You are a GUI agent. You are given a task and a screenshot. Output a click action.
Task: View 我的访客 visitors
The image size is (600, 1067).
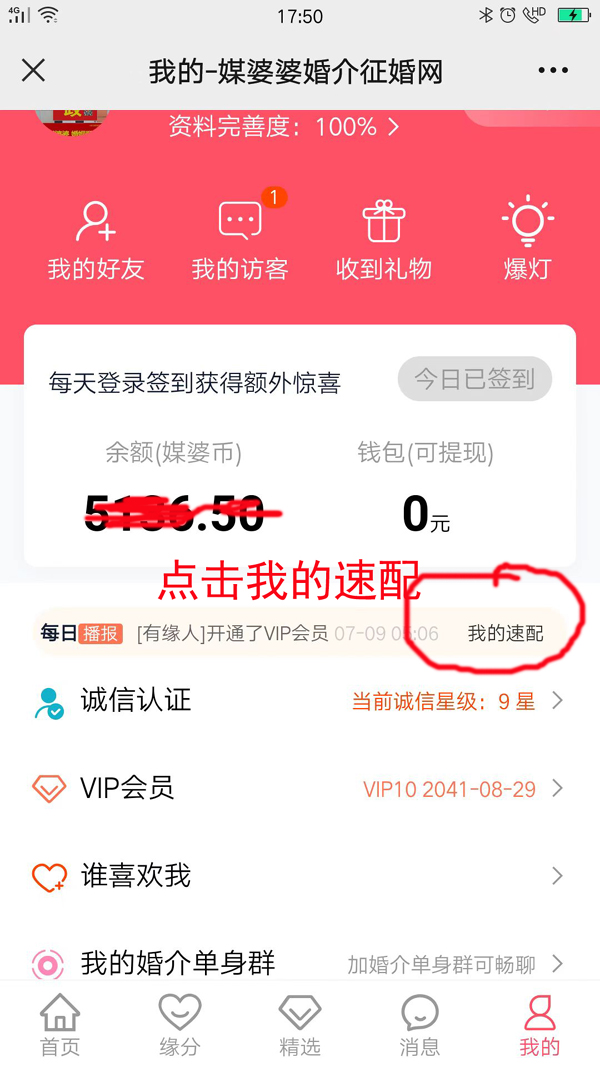[240, 241]
